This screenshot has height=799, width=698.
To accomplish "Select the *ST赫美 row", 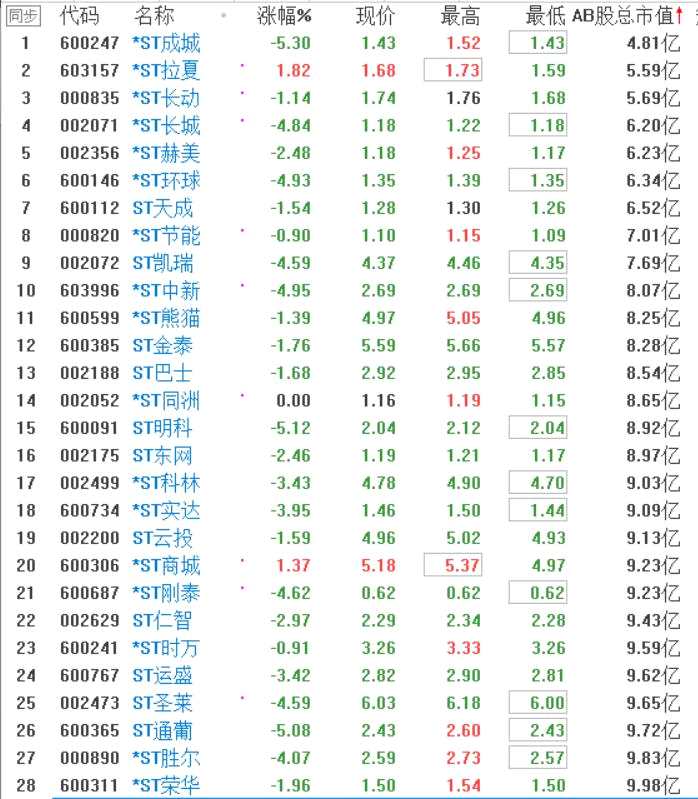I will (166, 153).
